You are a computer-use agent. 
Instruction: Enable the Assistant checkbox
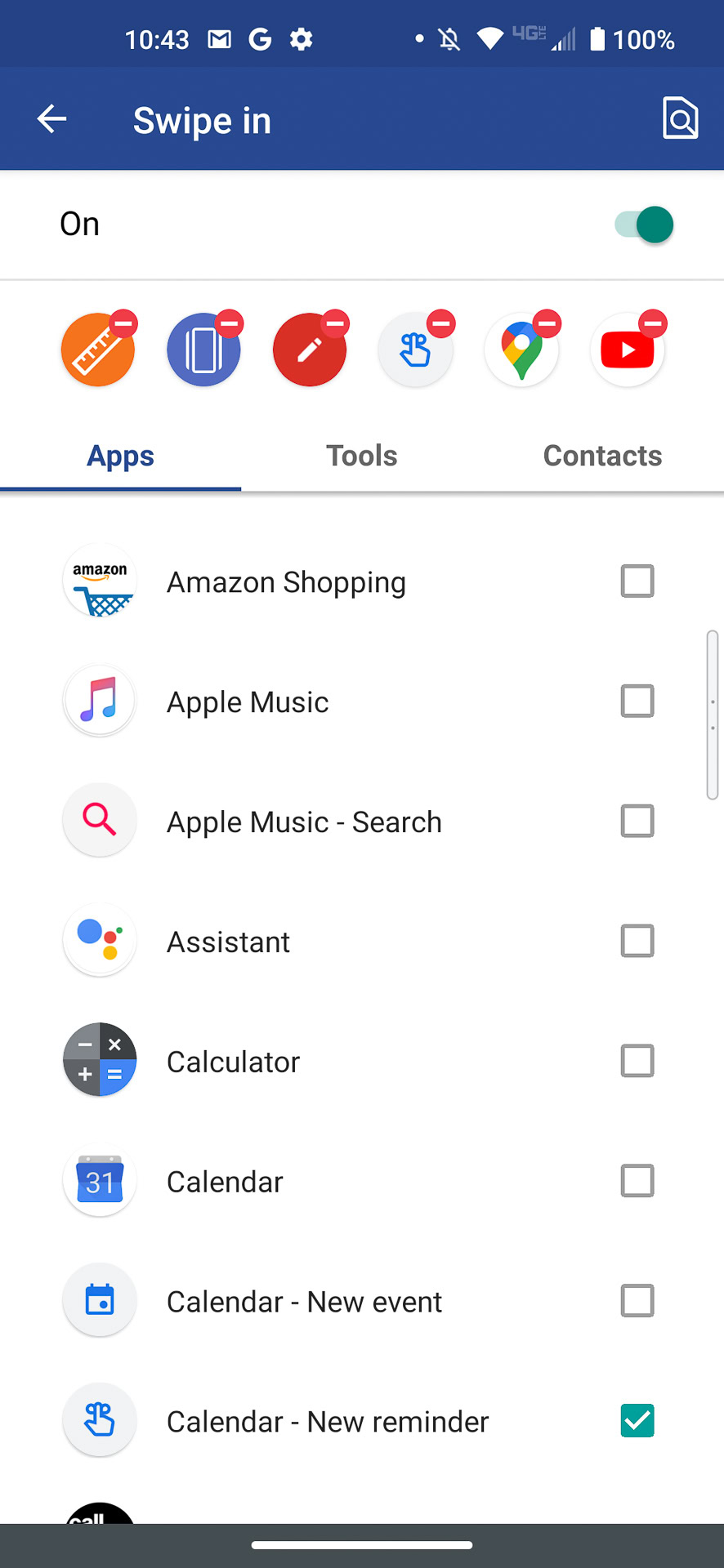pos(637,942)
